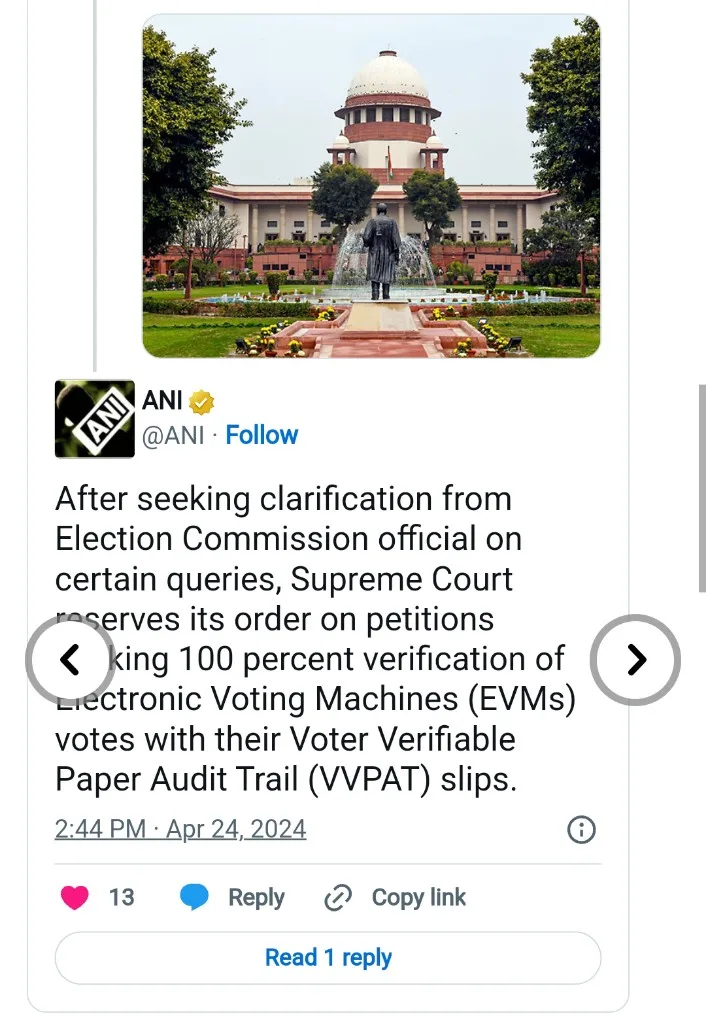Viewport: 706px width, 1021px height.
Task: Copy link to this tweet
Action: pyautogui.click(x=396, y=898)
